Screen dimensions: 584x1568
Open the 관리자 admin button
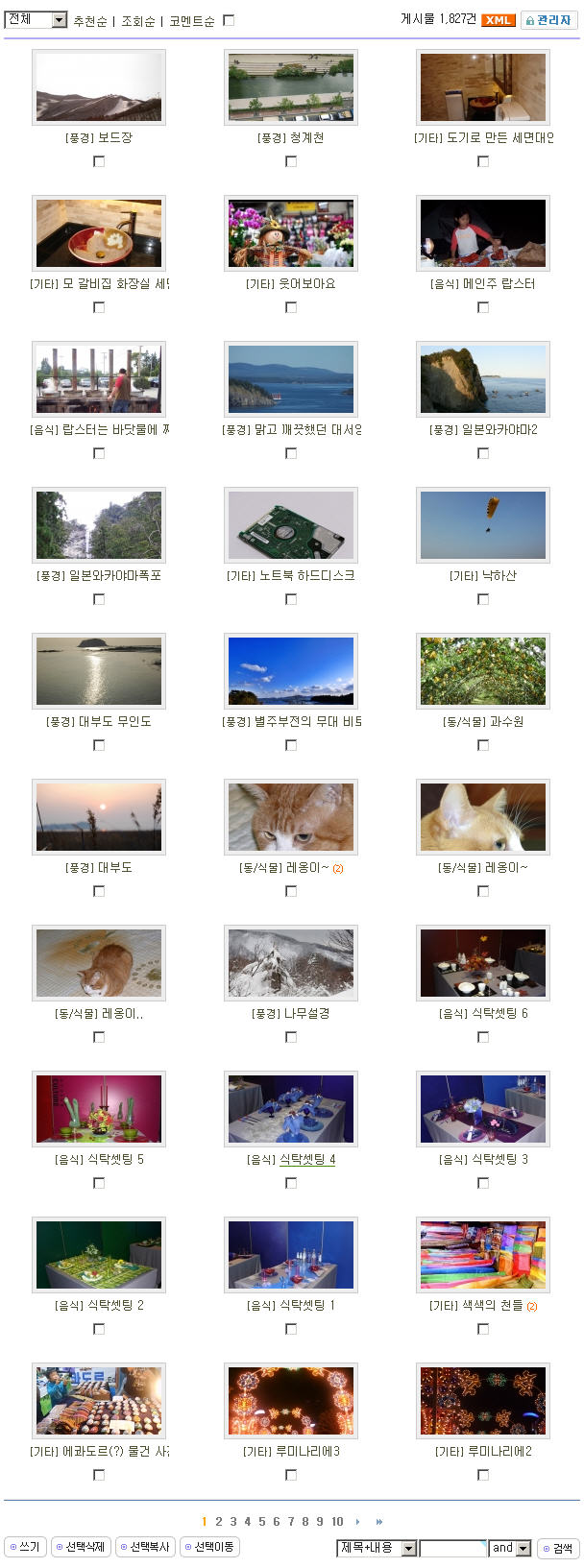point(549,20)
